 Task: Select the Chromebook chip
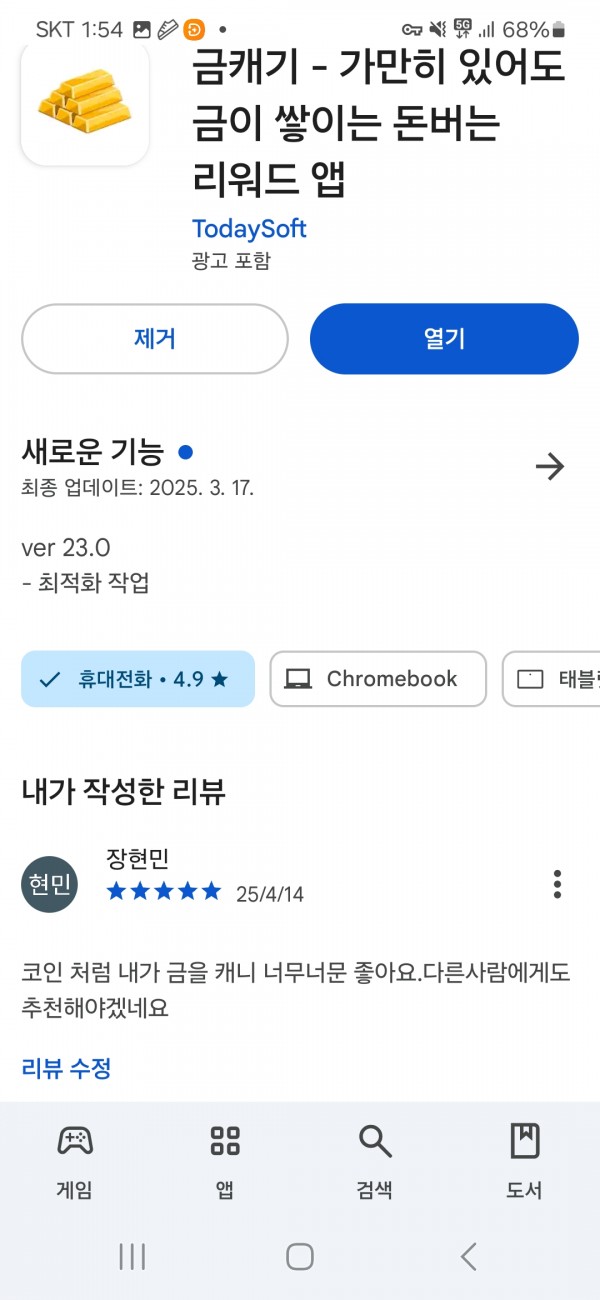[x=378, y=679]
